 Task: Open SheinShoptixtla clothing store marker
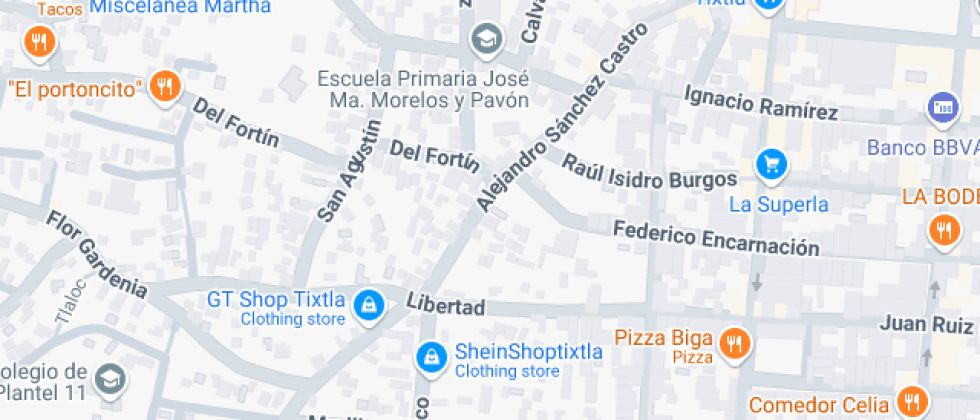(431, 357)
